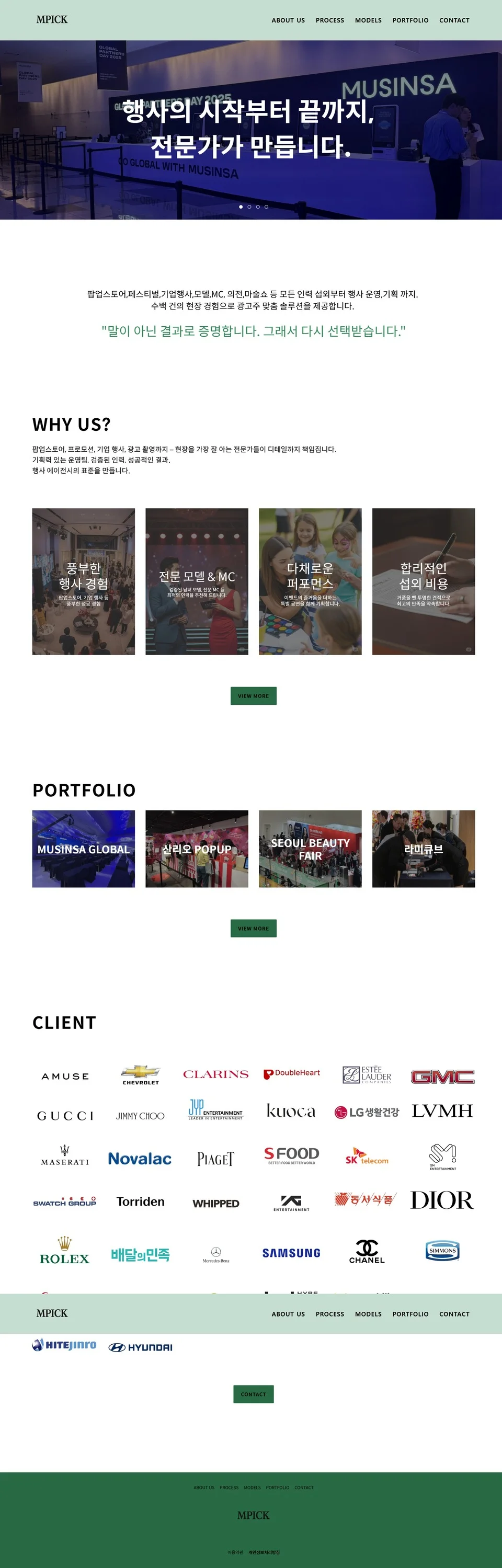Open the 산리오 POPUP portfolio tile
502x1568 pixels.
(197, 849)
